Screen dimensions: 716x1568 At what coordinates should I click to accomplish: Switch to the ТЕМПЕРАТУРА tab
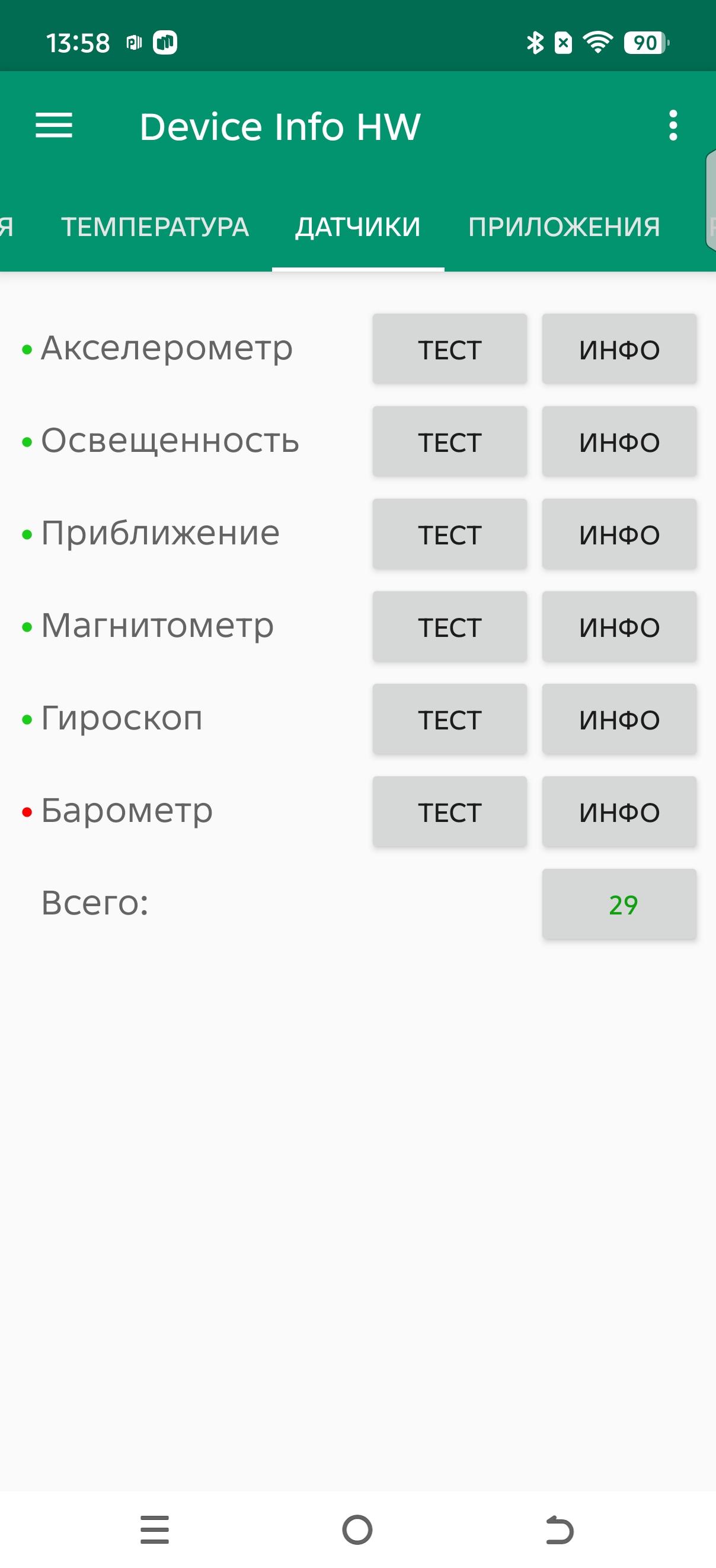point(155,227)
